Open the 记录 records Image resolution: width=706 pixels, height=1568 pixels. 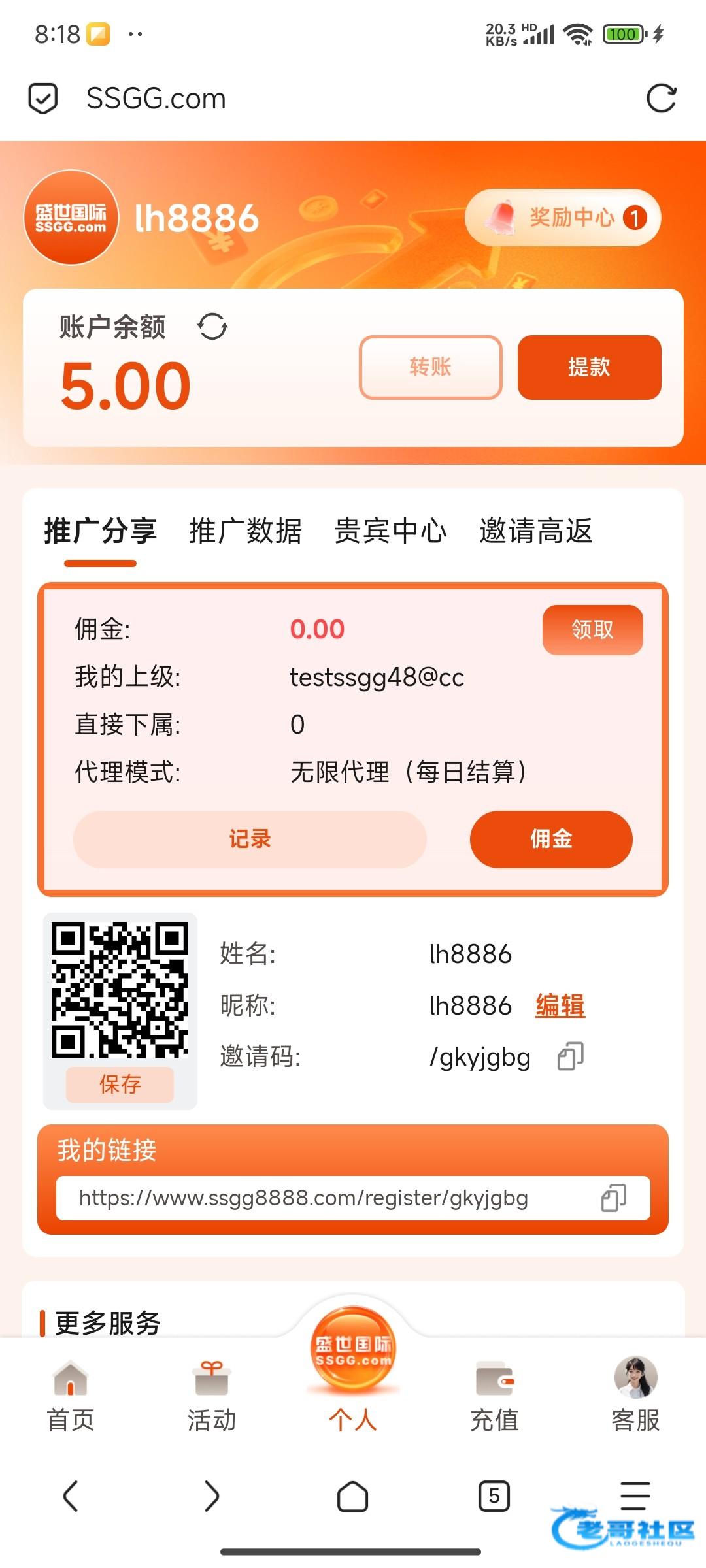[x=250, y=839]
